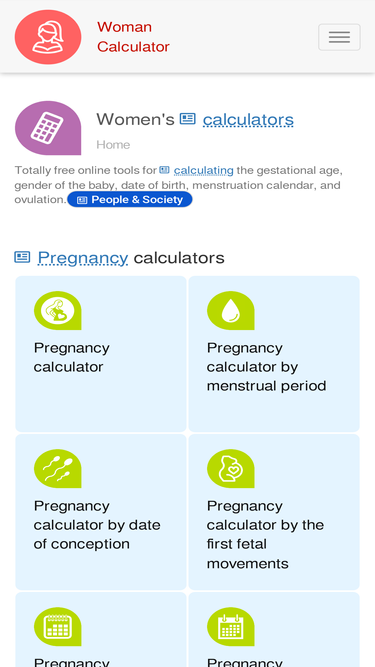This screenshot has width=375, height=667.
Task: Open the underlined 'calculators' link in the heading
Action: click(248, 120)
